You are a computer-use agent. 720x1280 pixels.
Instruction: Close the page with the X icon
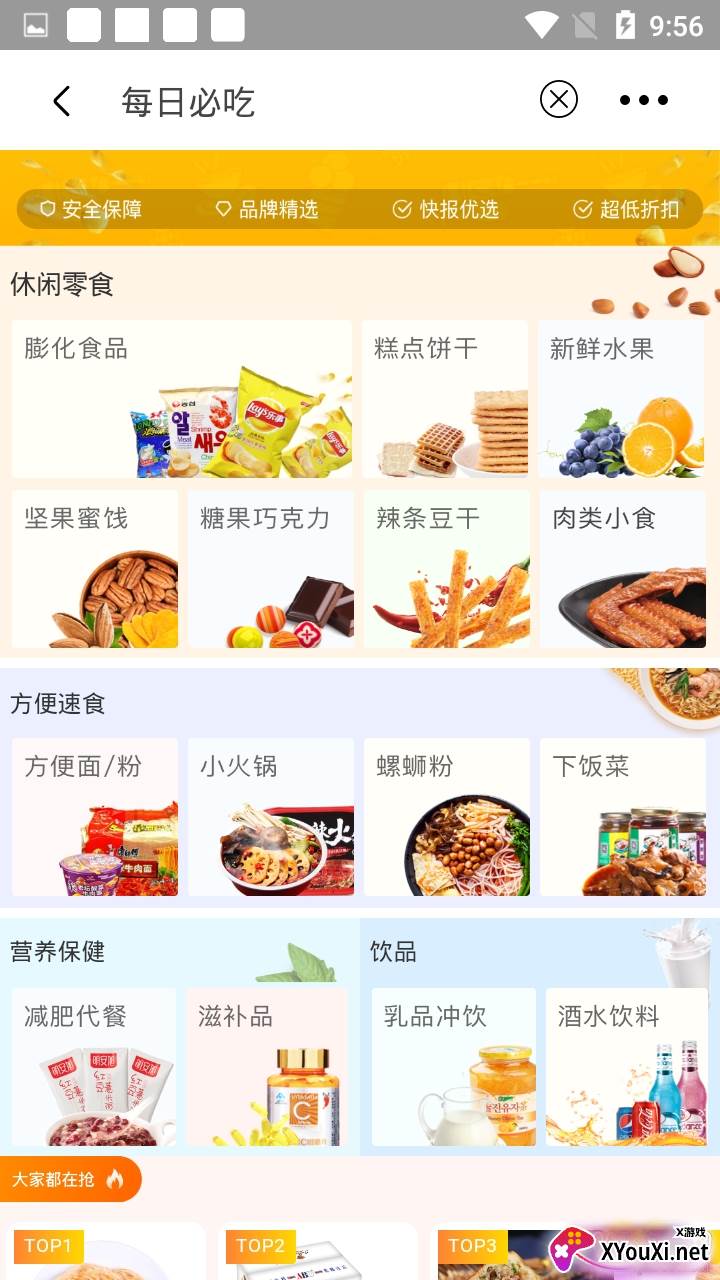coord(558,100)
